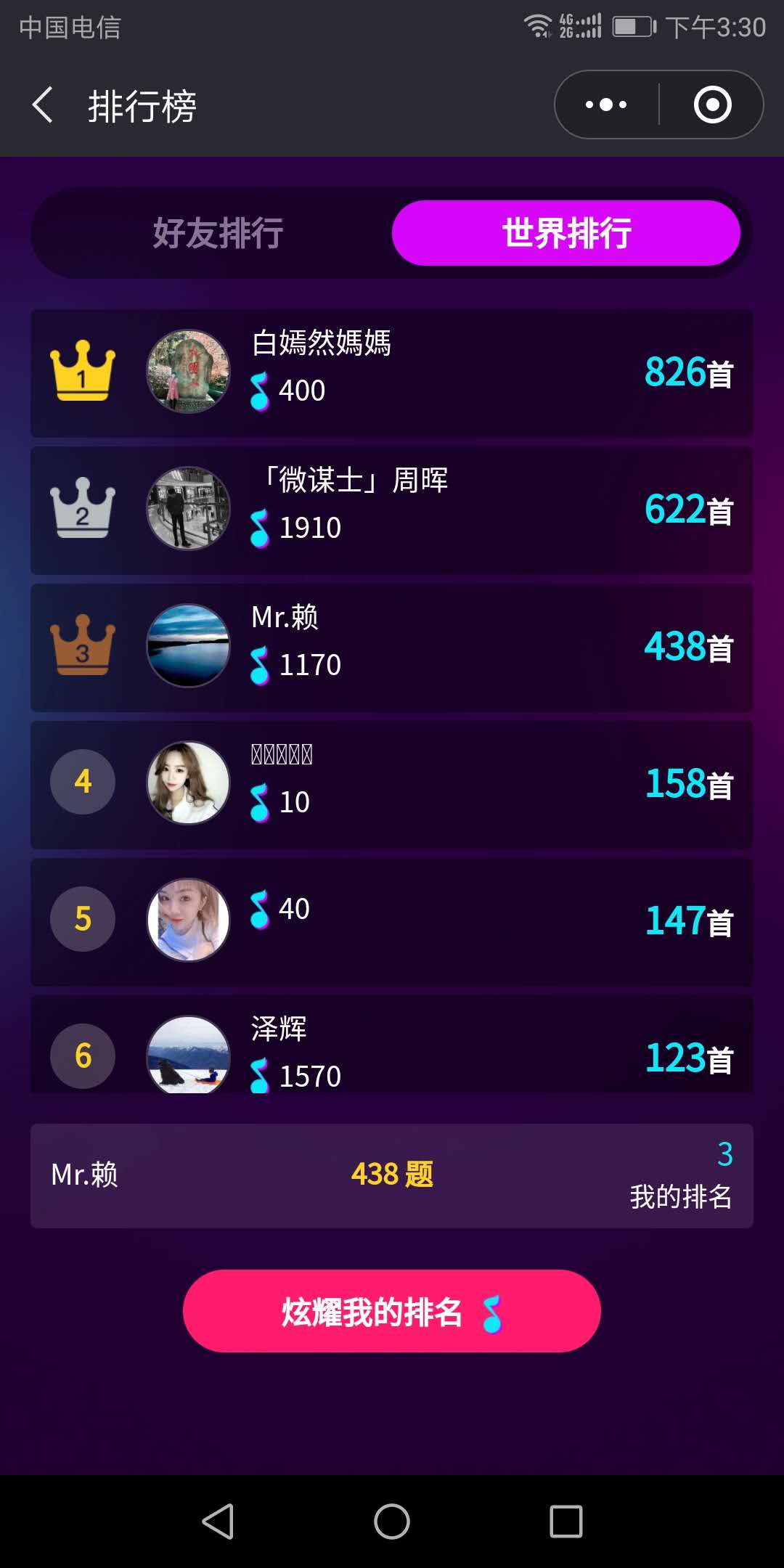This screenshot has height=1568, width=784.
Task: Close the mini program with the circle button
Action: click(x=712, y=105)
